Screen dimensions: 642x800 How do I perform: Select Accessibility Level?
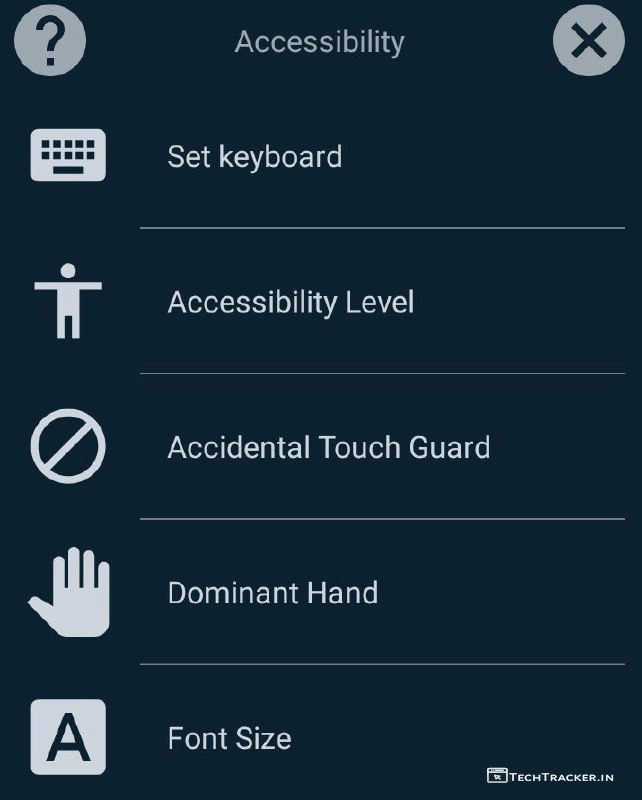(x=290, y=302)
